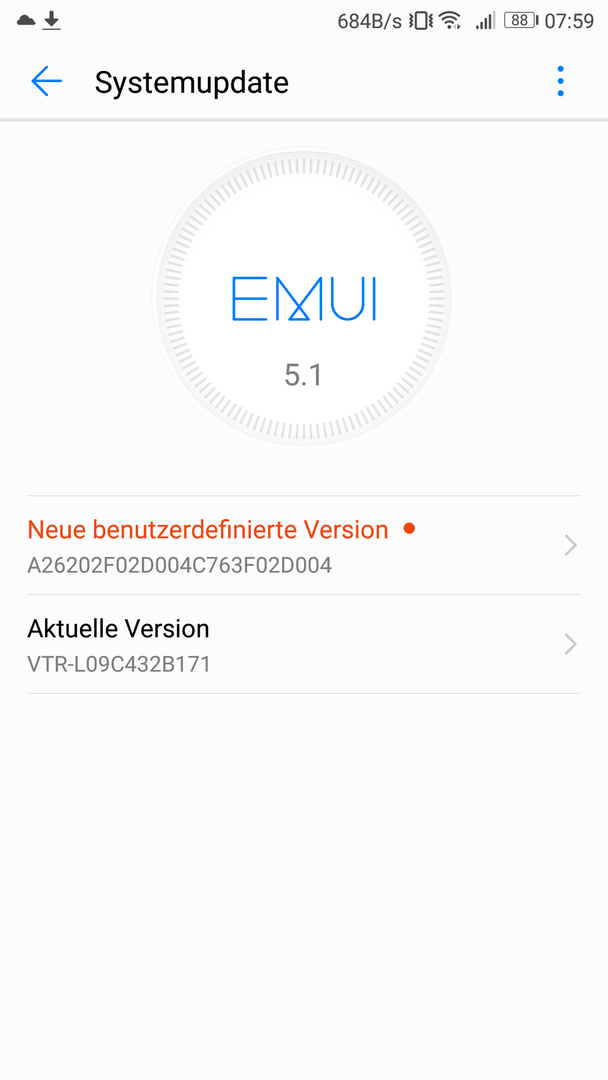
Task: Go back from Systemupdate
Action: (x=47, y=82)
